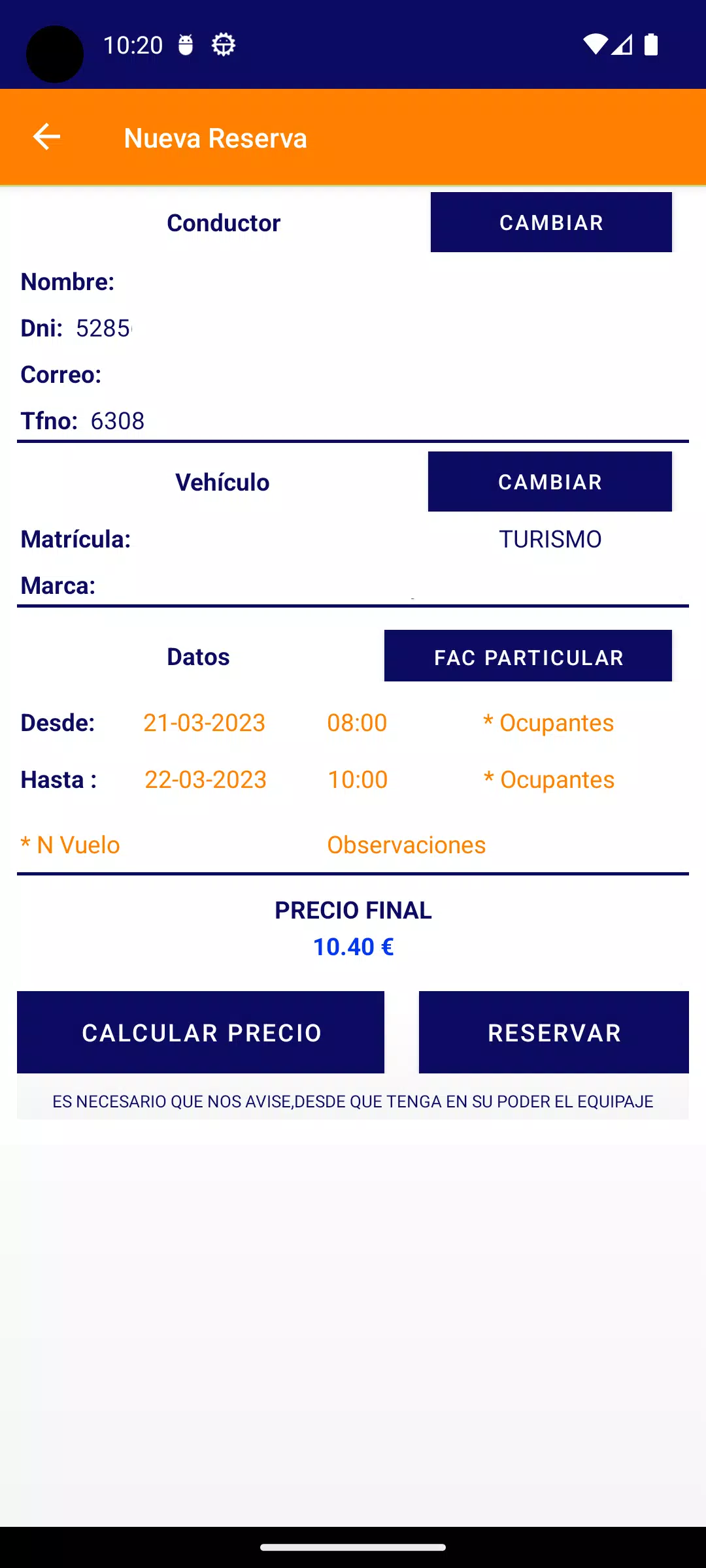This screenshot has height=1568, width=706.
Task: Tap the FAC PARTICULAR button
Action: point(528,657)
